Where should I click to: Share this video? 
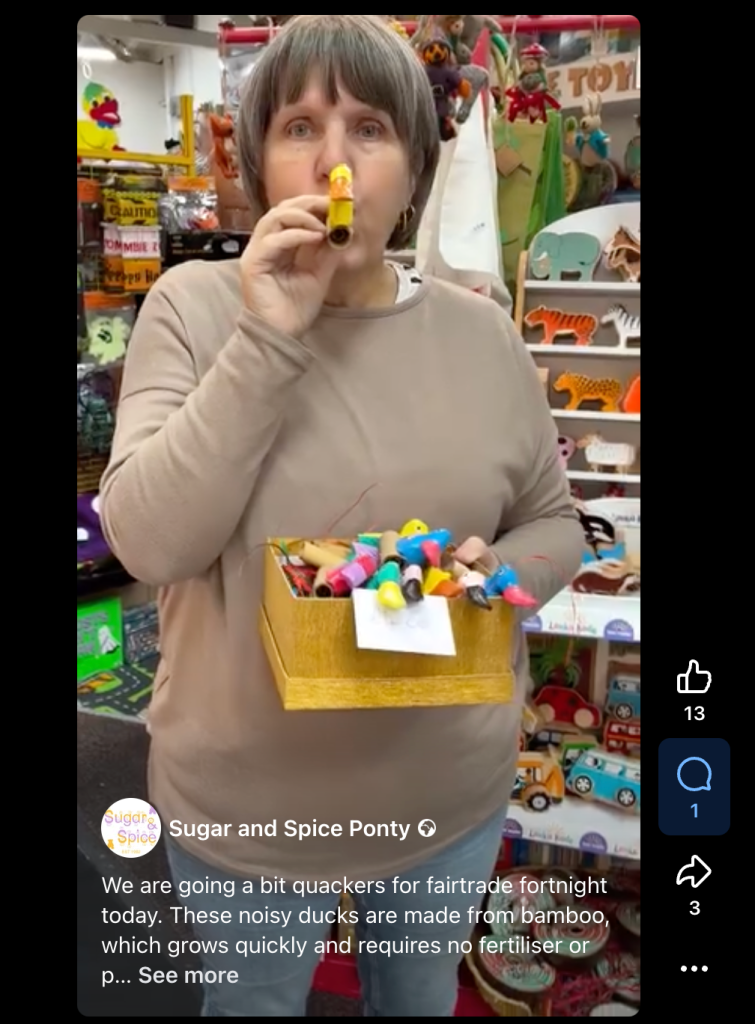tap(694, 872)
